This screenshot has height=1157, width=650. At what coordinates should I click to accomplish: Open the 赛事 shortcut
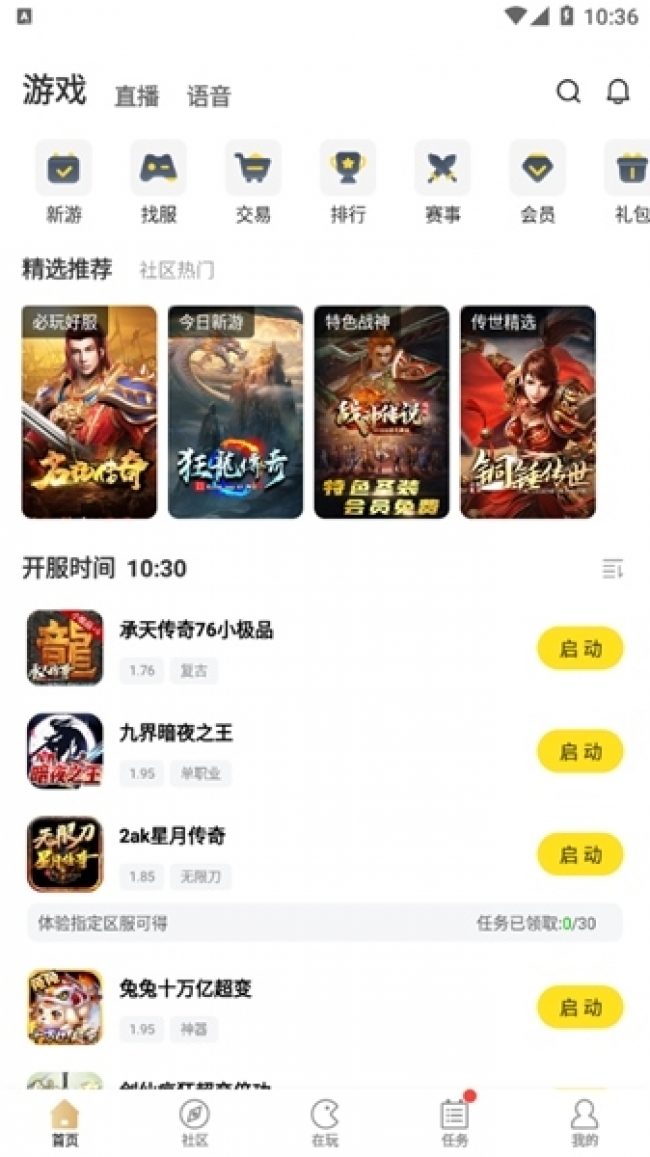coord(442,181)
